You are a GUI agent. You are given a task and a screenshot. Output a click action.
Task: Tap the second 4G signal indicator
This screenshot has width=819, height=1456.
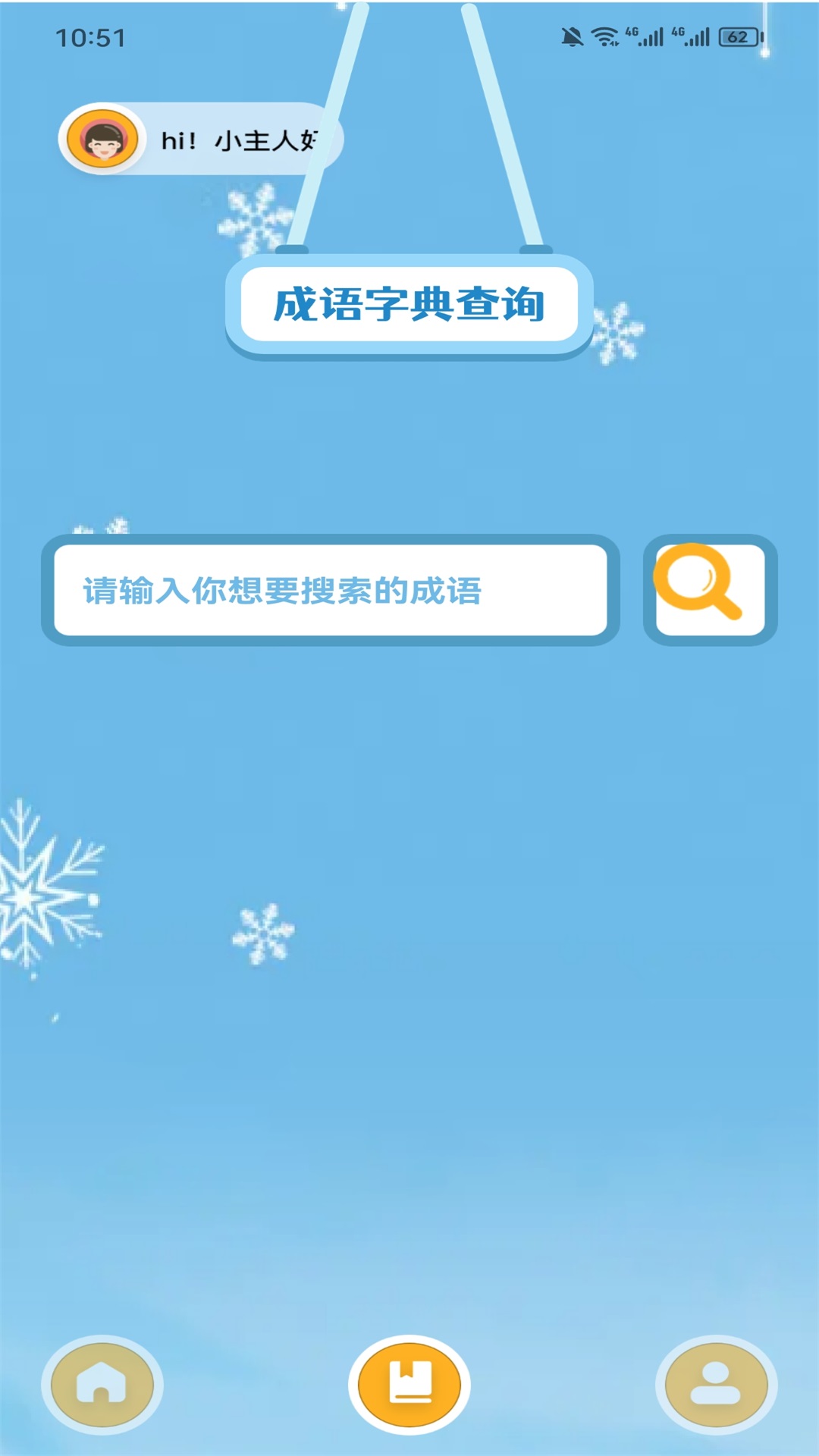tap(690, 34)
